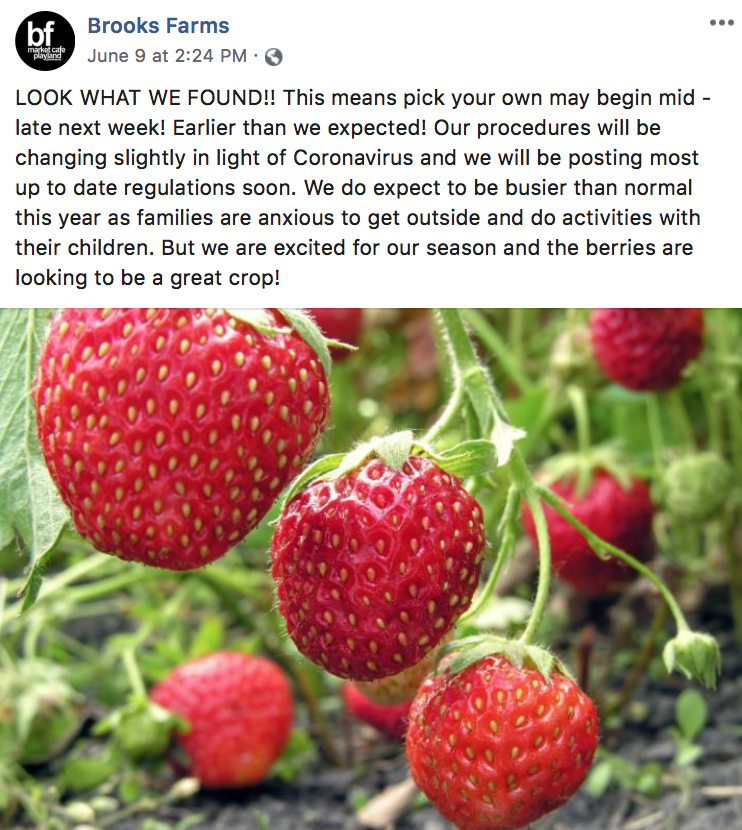
Task: Open the post's three-dot options menu
Action: pos(721,23)
